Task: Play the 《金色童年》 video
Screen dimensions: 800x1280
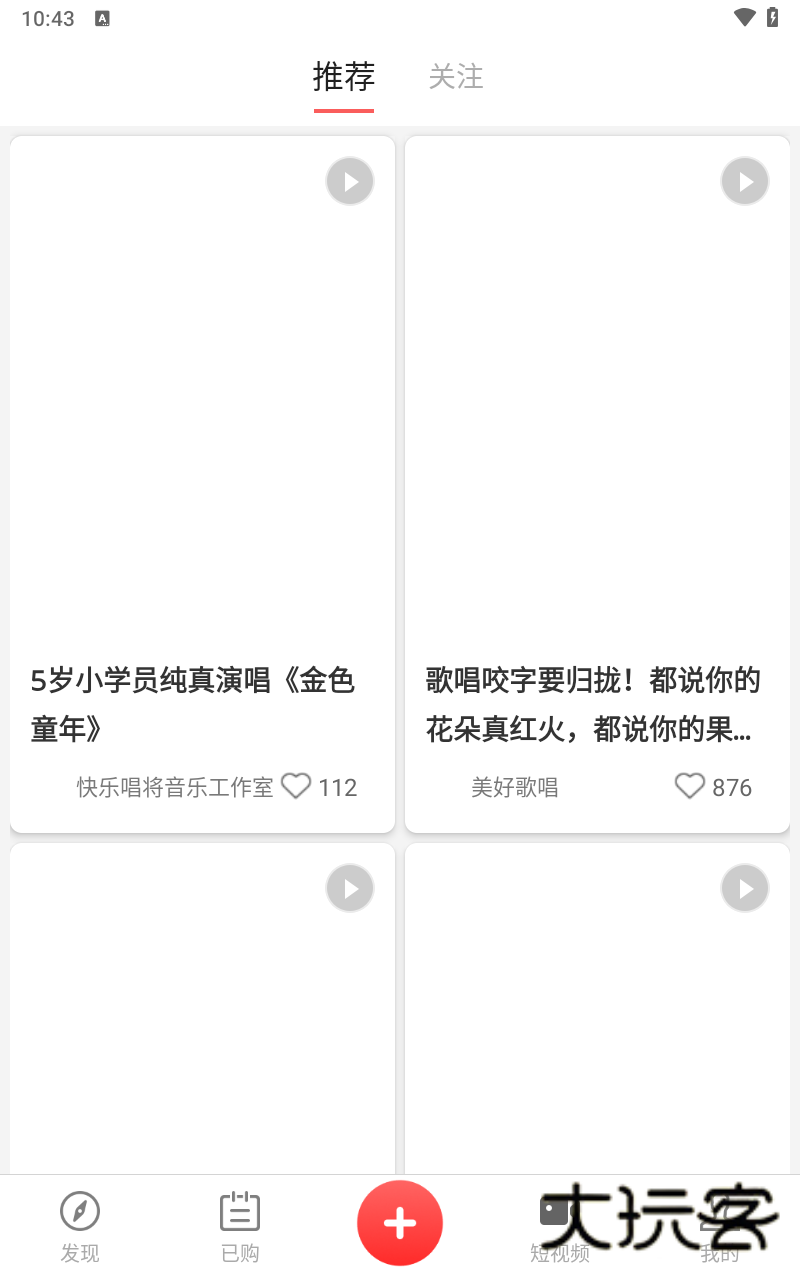Action: click(x=349, y=181)
